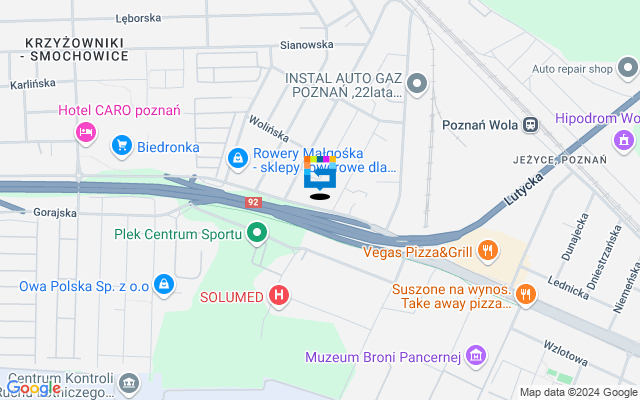Image resolution: width=640 pixels, height=400 pixels.
Task: Select the Poznań Wola train station
Action: (x=531, y=125)
